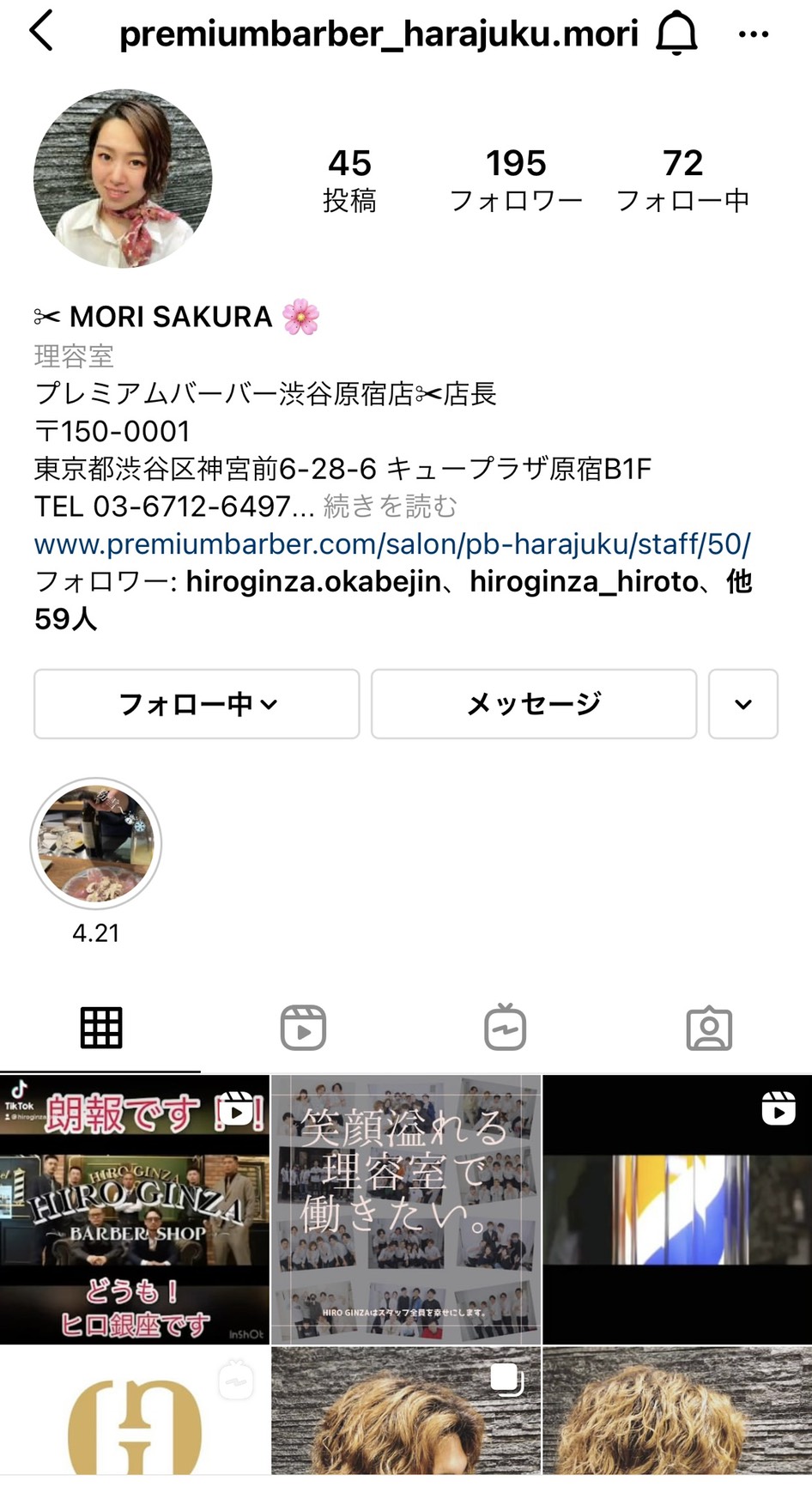The image size is (812, 1487).
Task: Open the notifications bell for this profile
Action: (676, 34)
